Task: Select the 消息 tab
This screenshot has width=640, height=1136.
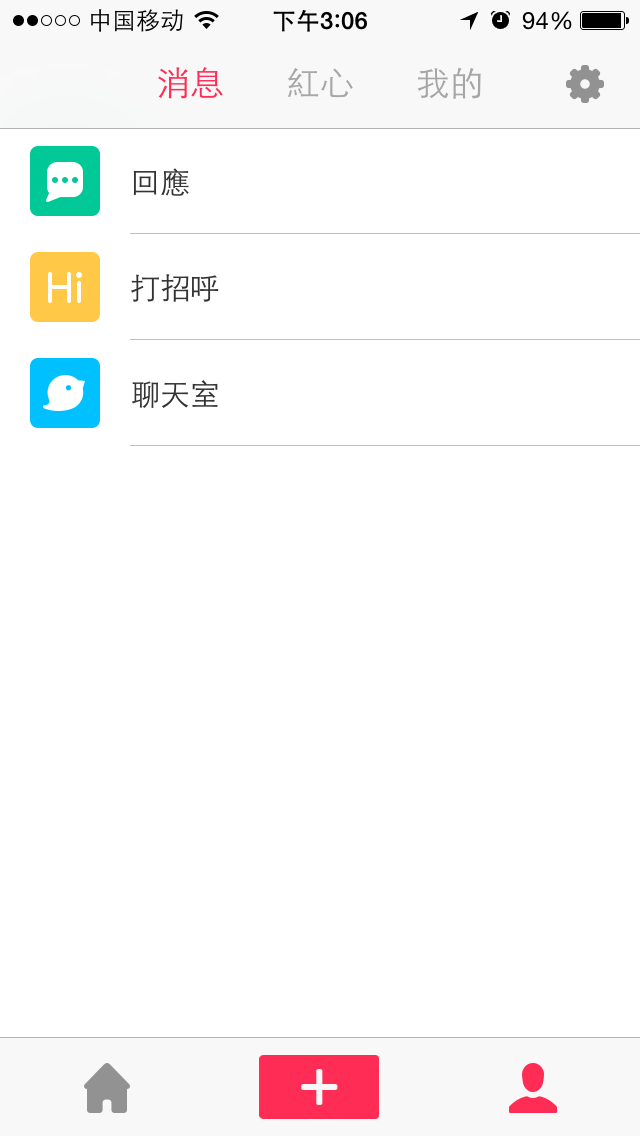Action: (191, 84)
